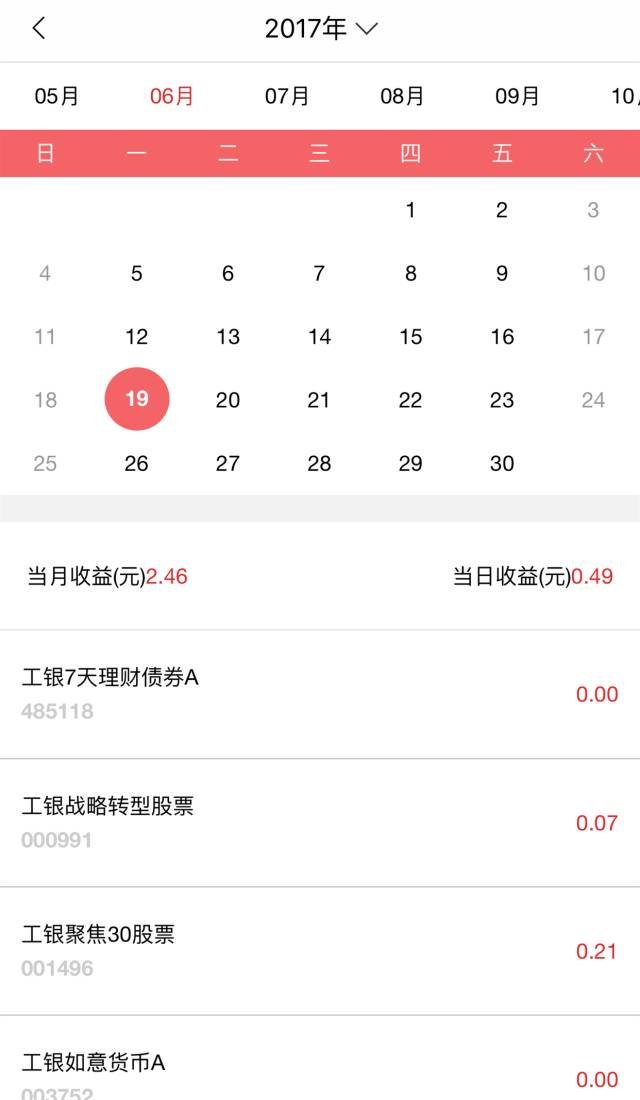Choose day 22 on the calendar
The height and width of the screenshot is (1100, 640).
(410, 400)
